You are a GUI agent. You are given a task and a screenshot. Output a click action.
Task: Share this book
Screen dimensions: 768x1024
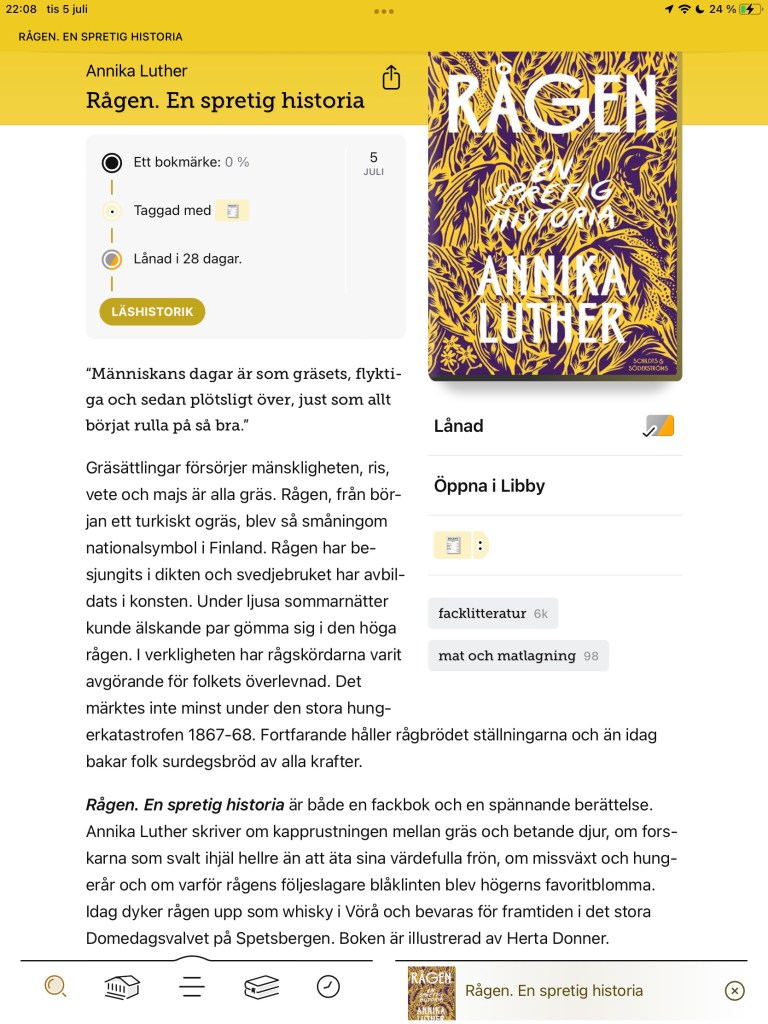pos(391,78)
